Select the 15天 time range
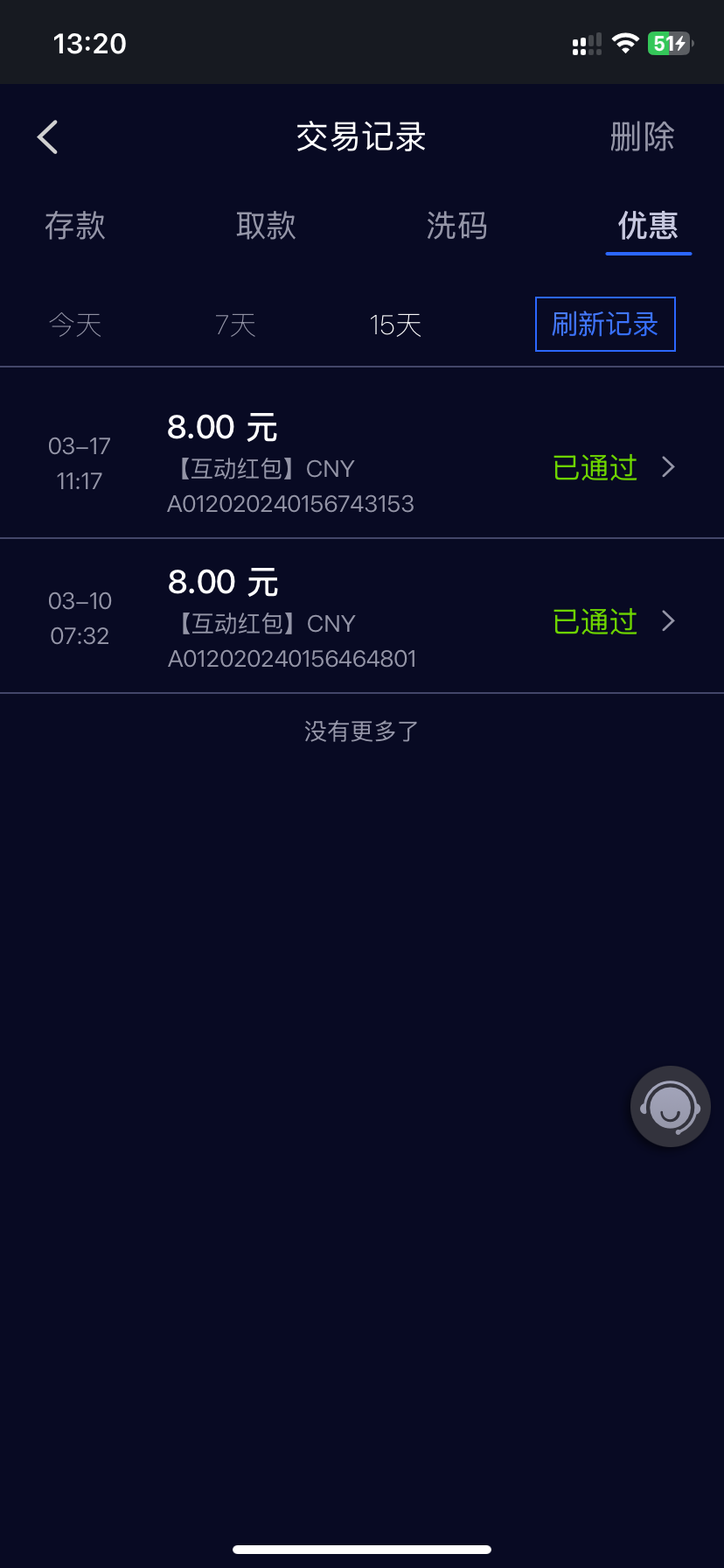 click(x=395, y=325)
